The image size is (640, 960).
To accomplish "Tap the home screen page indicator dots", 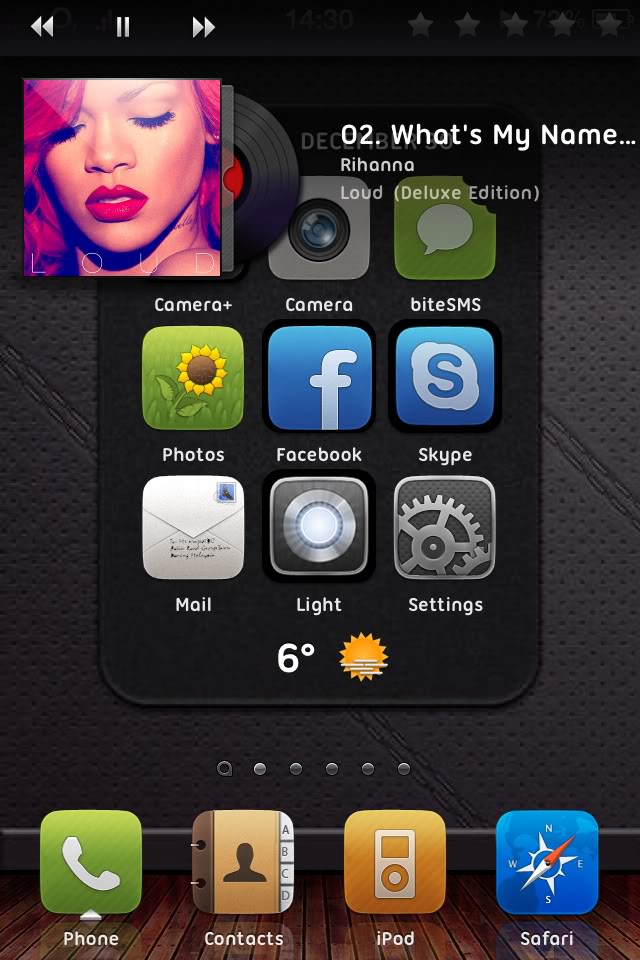I will coord(314,769).
